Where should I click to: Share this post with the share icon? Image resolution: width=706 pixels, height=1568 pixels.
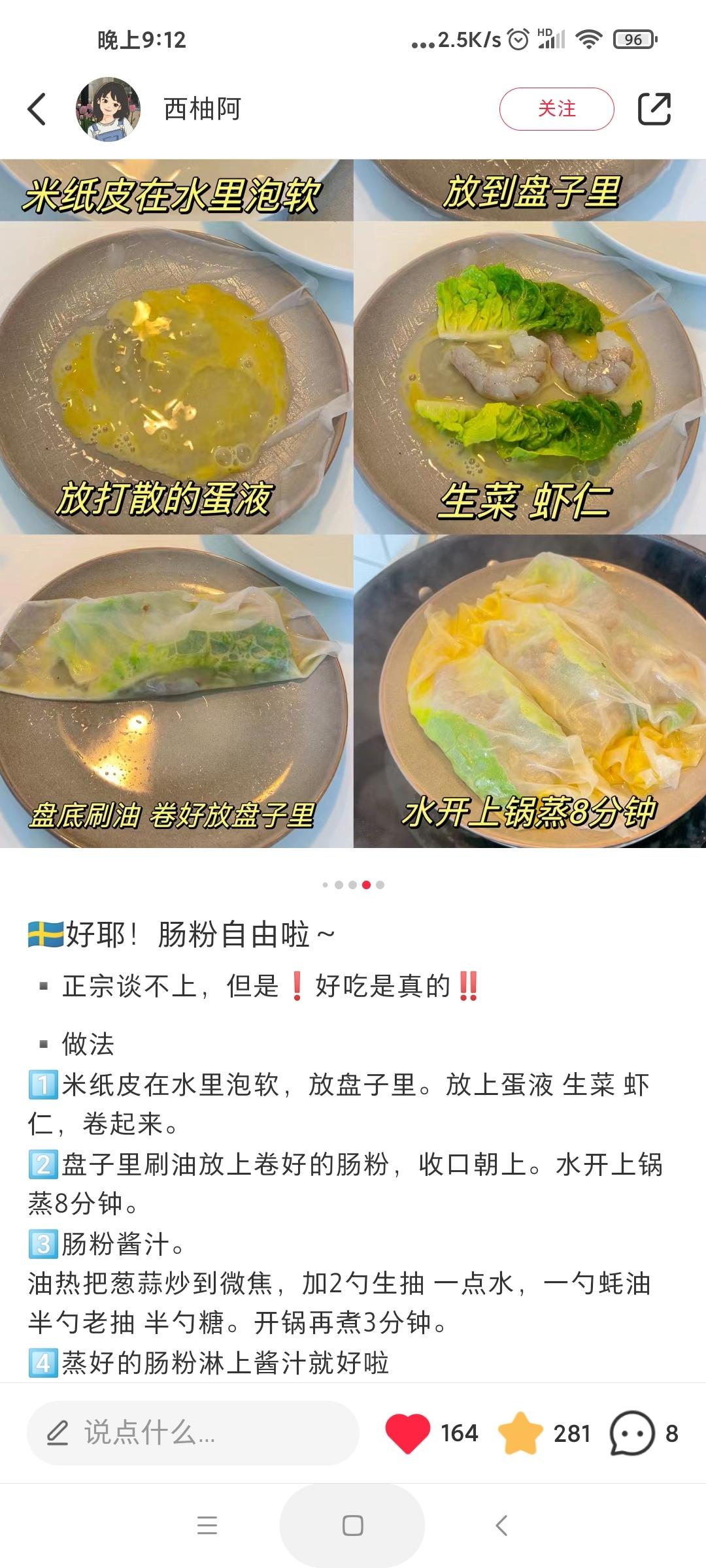pos(654,108)
